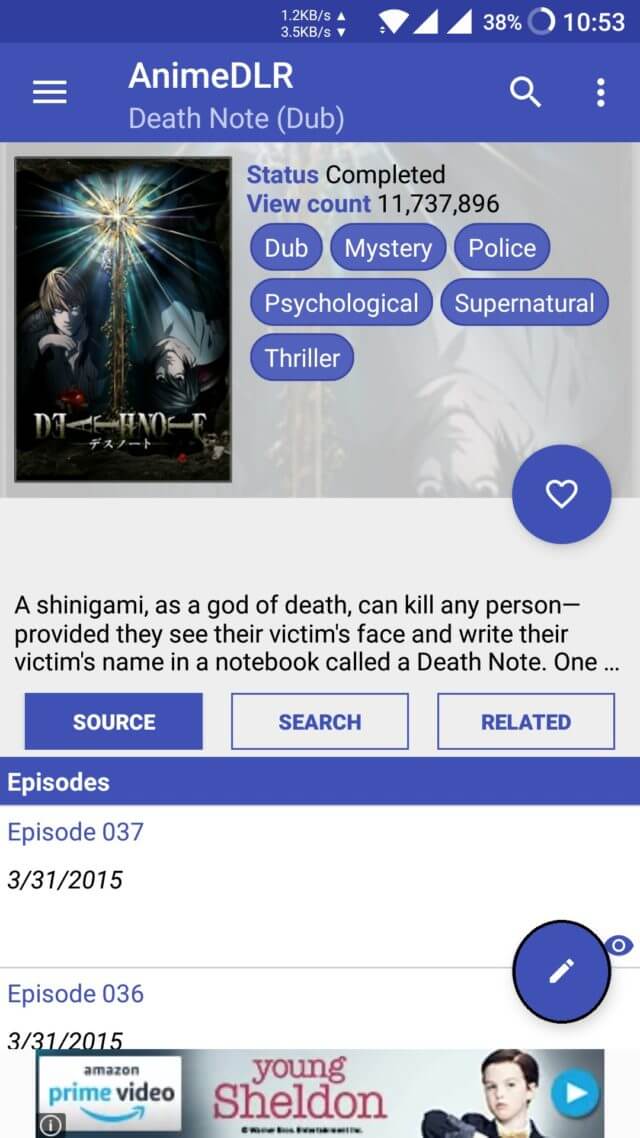Pick the Thriller genre chip
Viewport: 640px width, 1138px height.
tap(302, 358)
